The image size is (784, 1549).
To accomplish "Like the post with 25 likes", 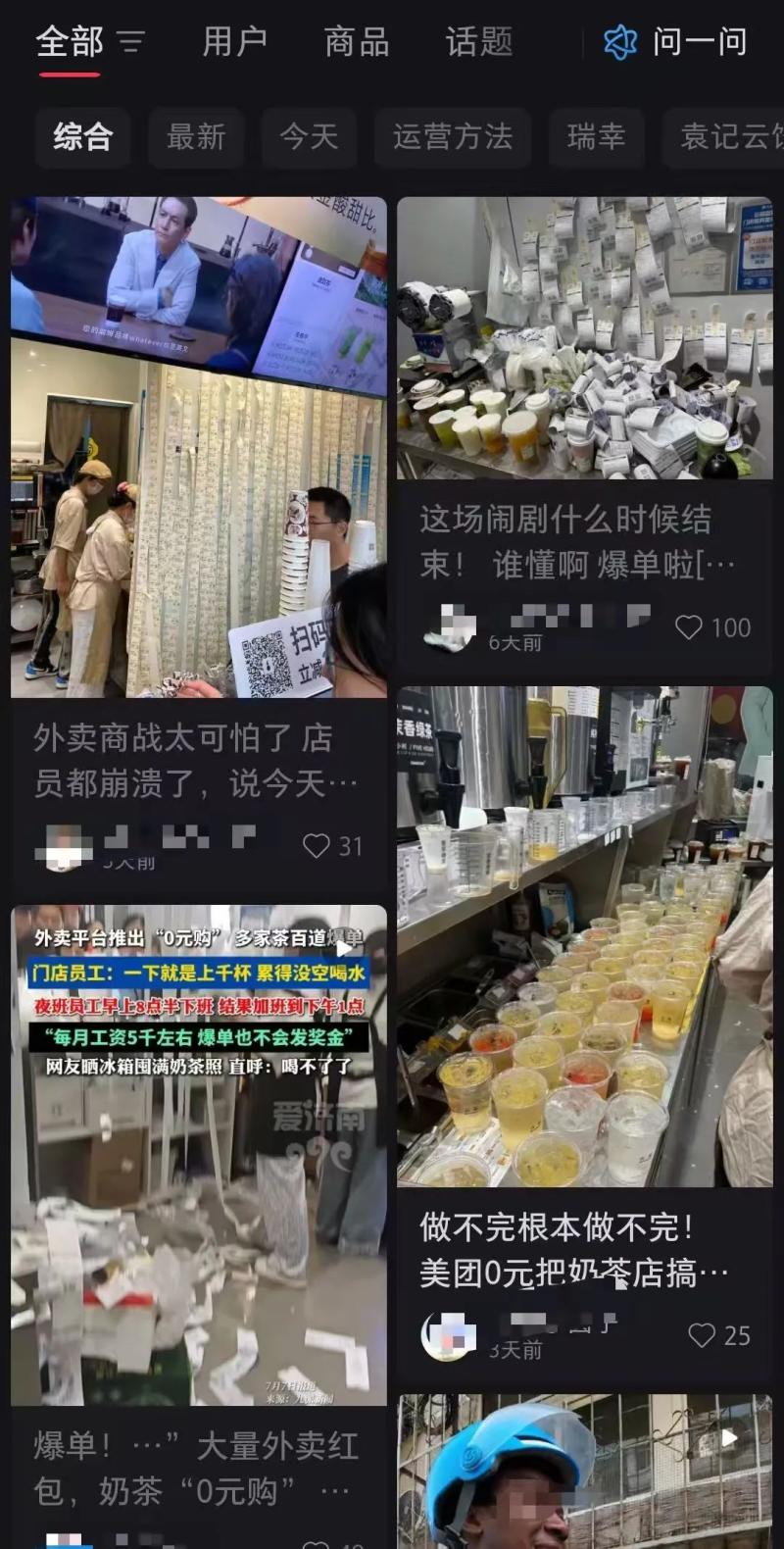I will pyautogui.click(x=702, y=1334).
